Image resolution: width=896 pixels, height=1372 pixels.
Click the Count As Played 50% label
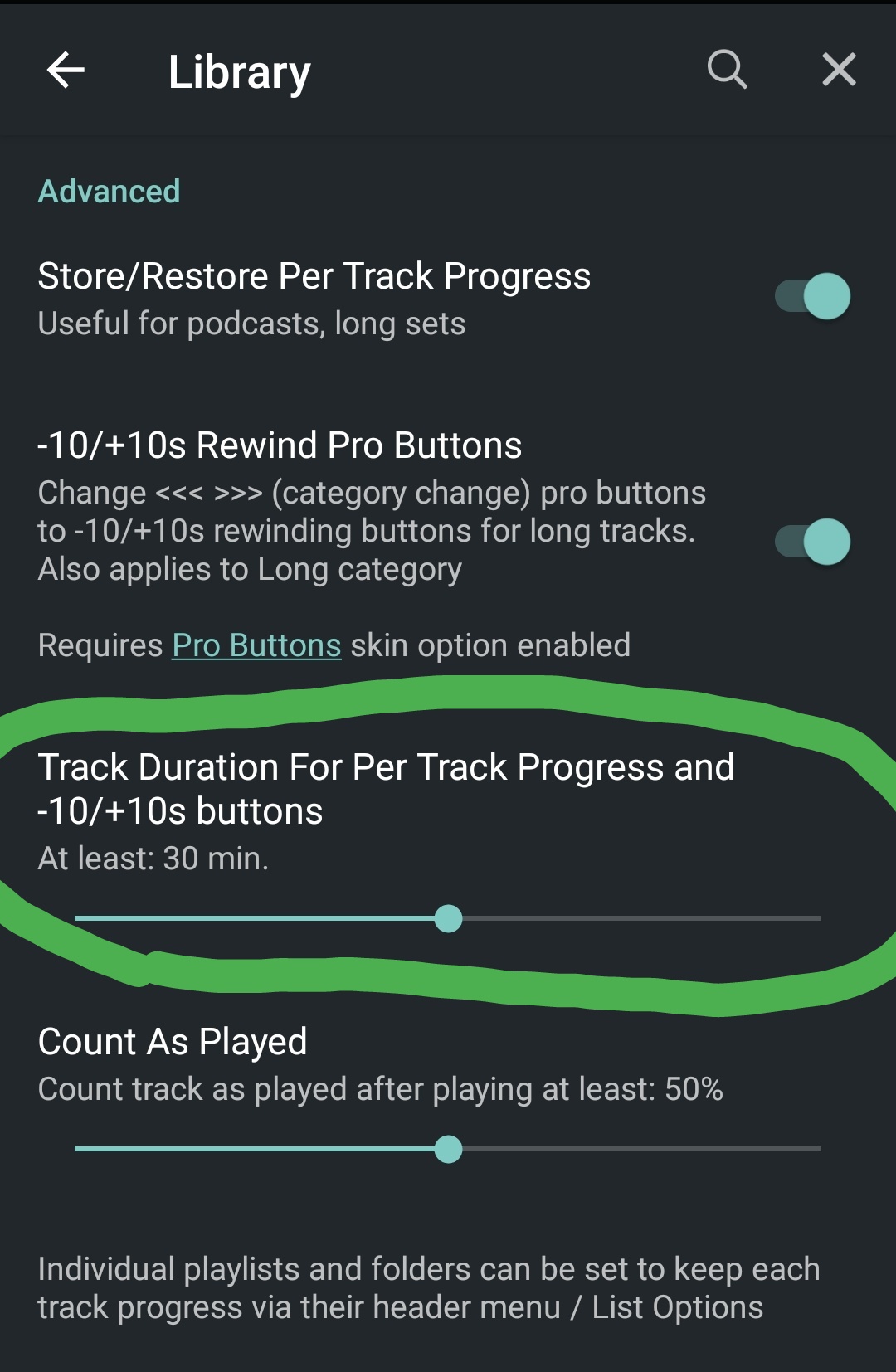381,1089
